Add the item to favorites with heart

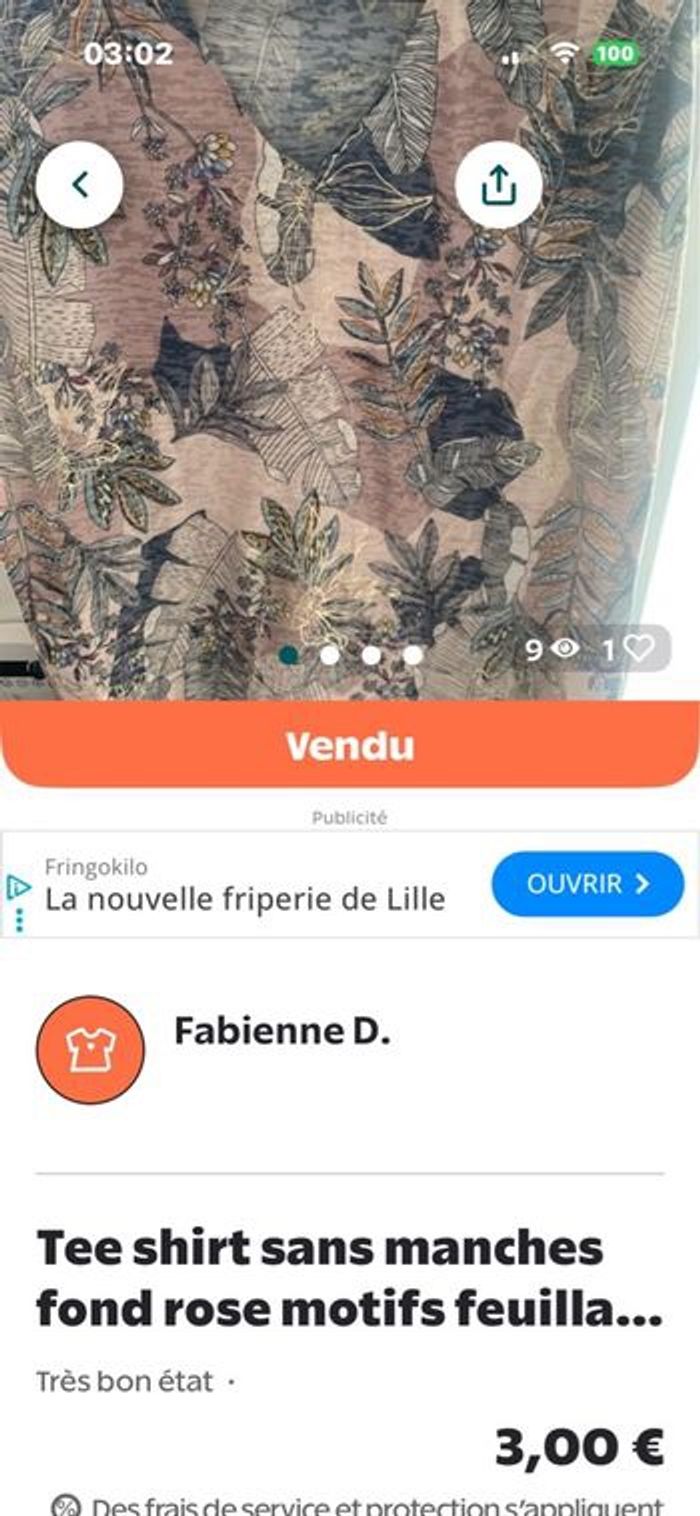(637, 650)
